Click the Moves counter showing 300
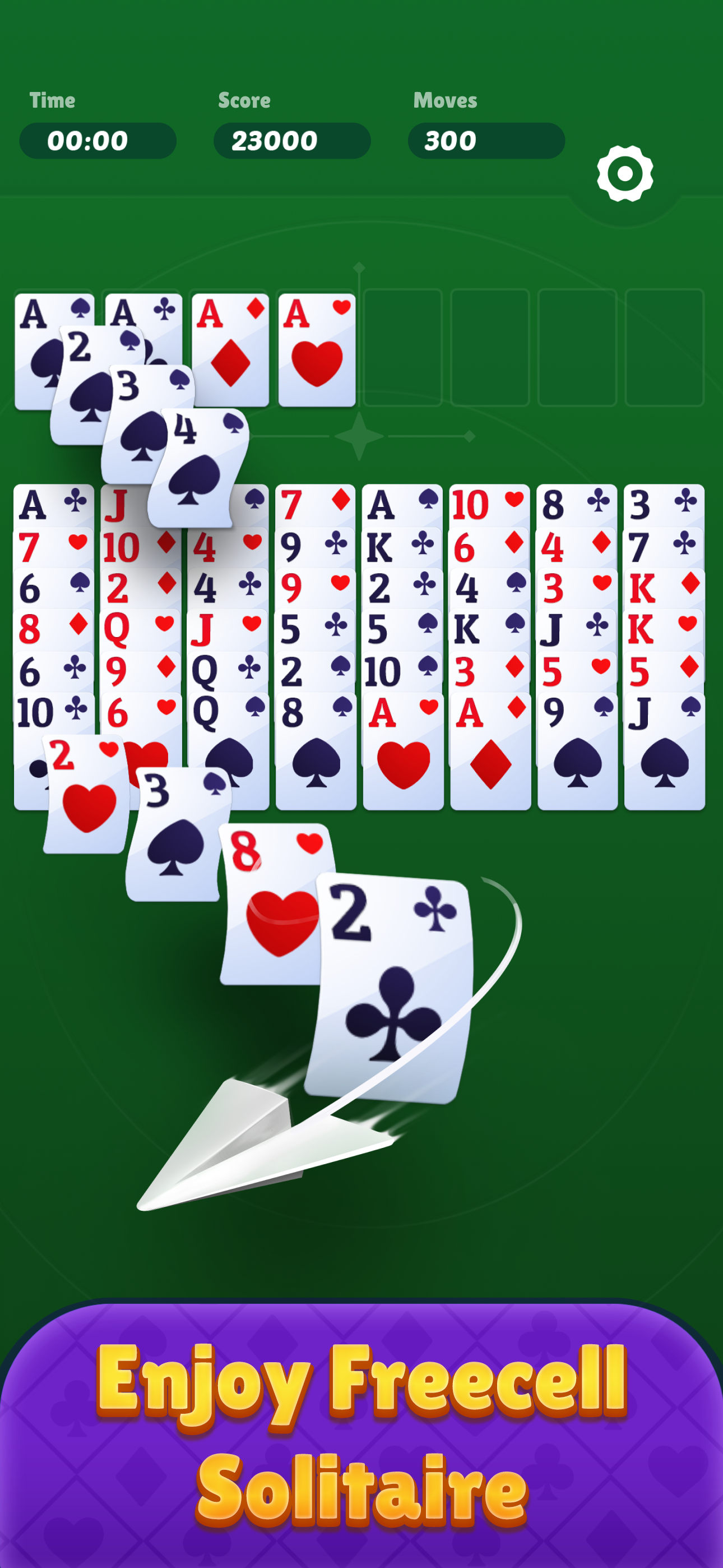 485,141
